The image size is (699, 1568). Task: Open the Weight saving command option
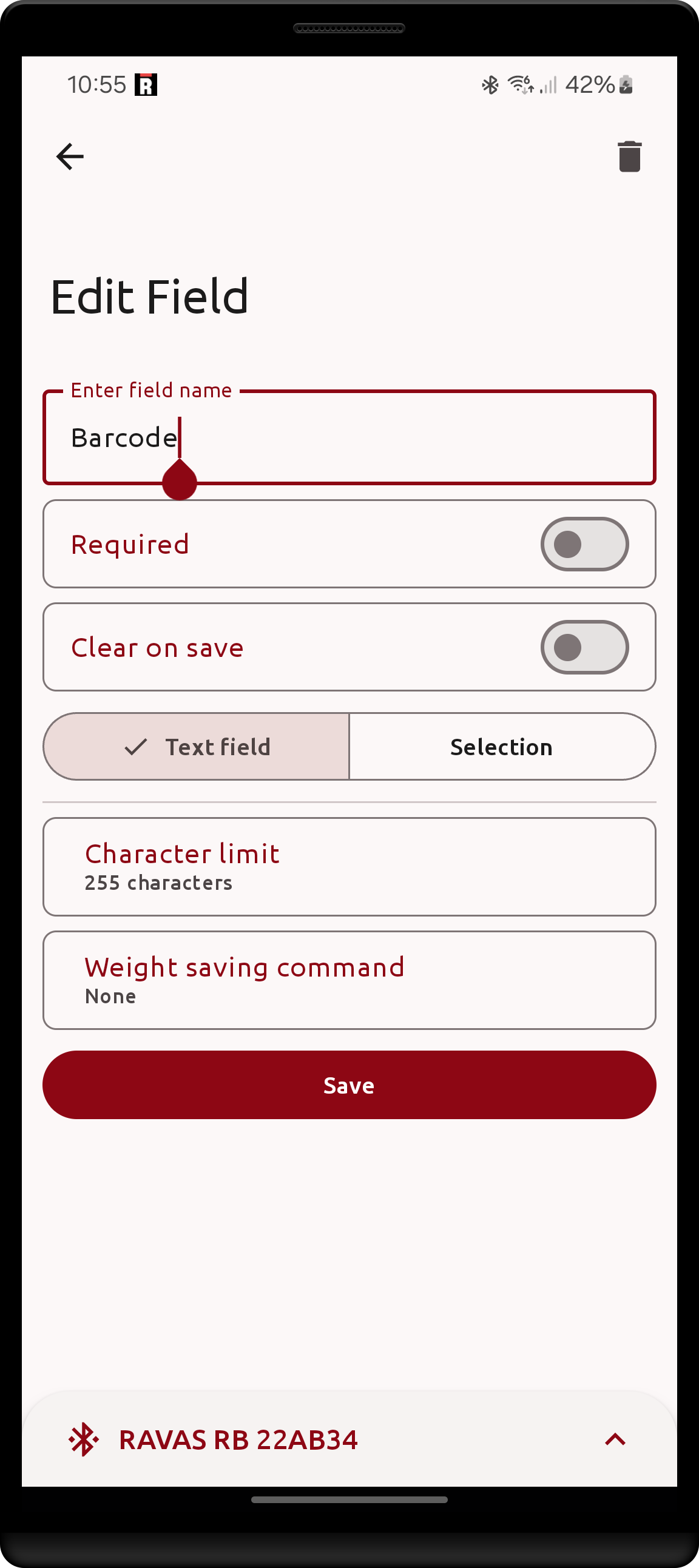tap(349, 980)
